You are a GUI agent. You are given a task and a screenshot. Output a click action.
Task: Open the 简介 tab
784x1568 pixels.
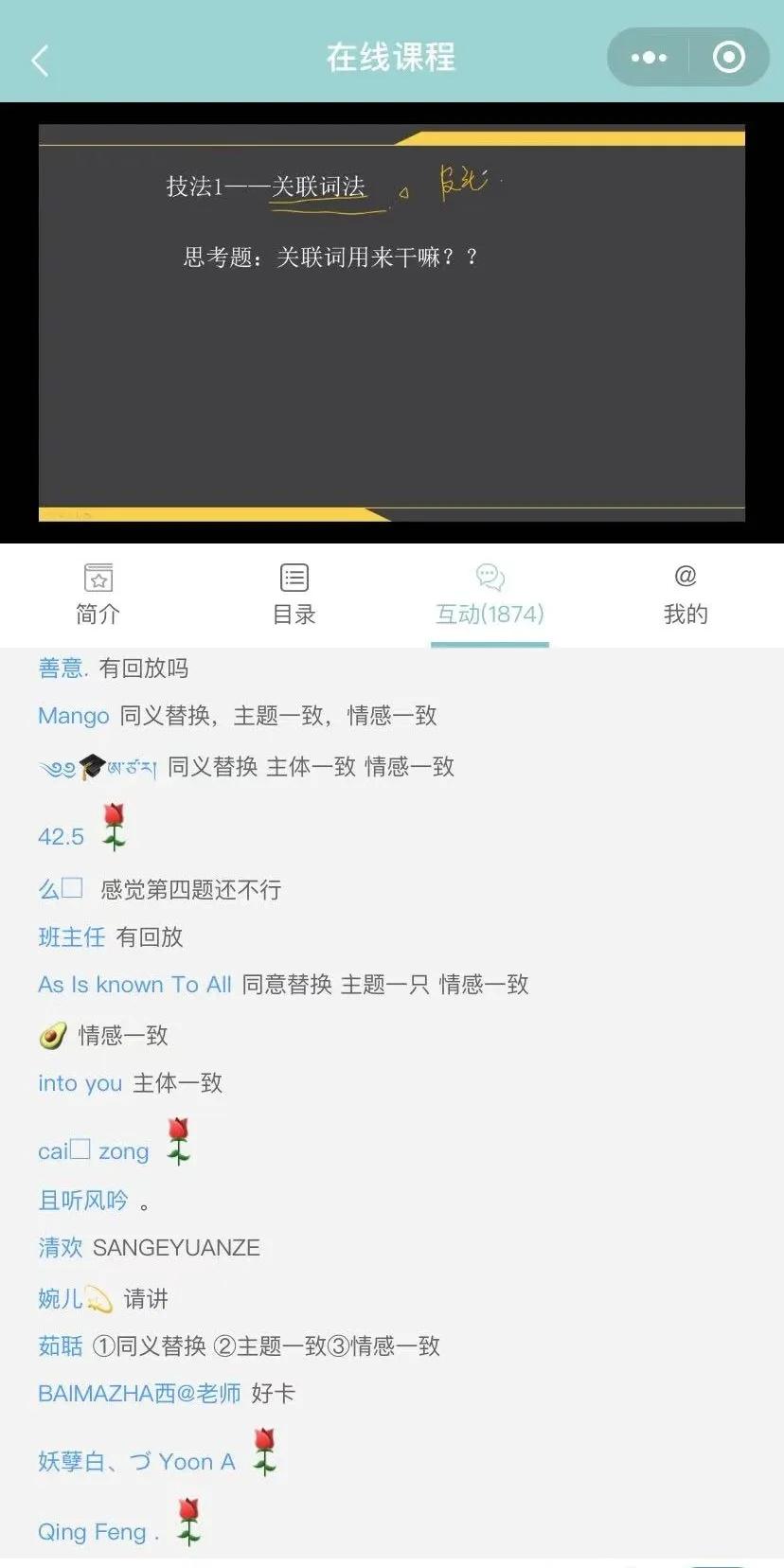pos(98,614)
